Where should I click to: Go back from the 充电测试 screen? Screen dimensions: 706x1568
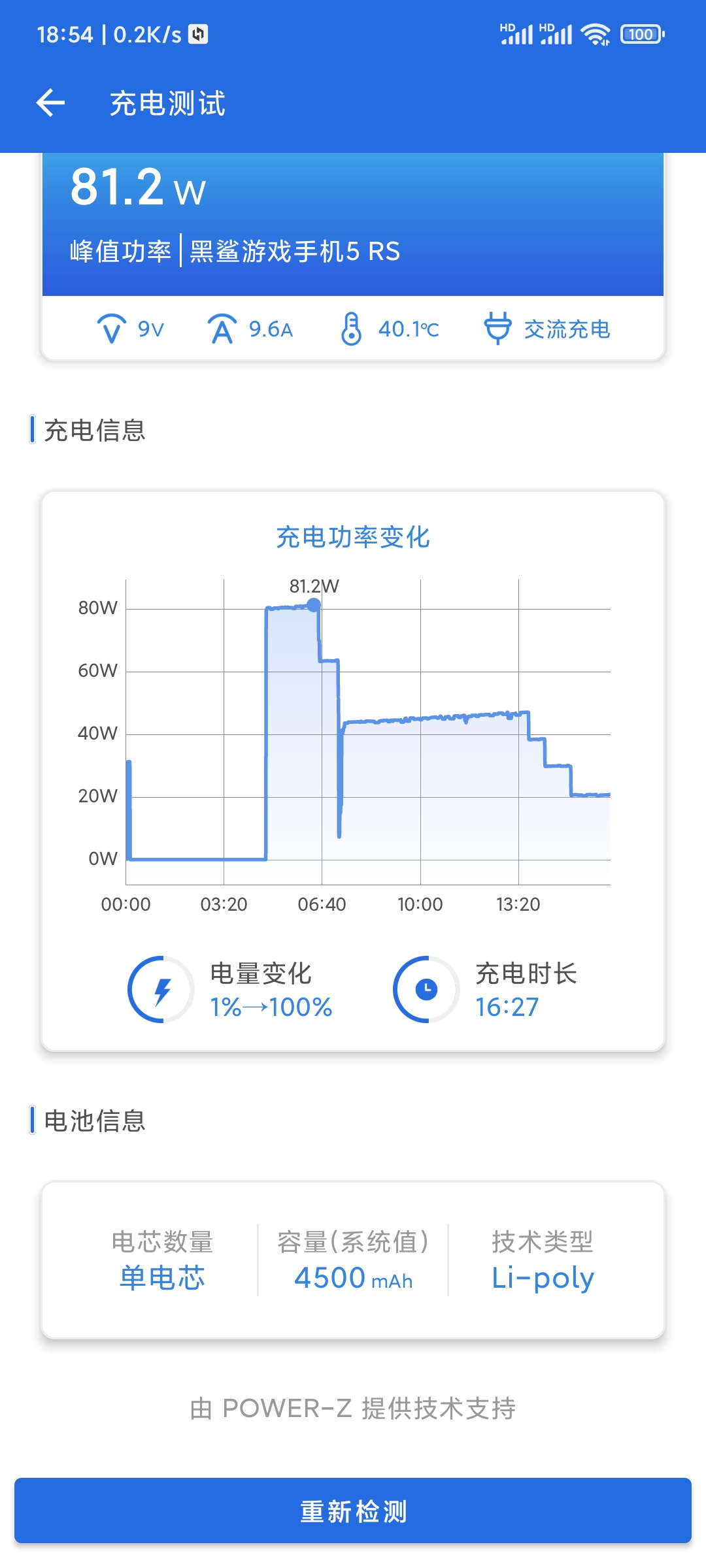[x=50, y=103]
